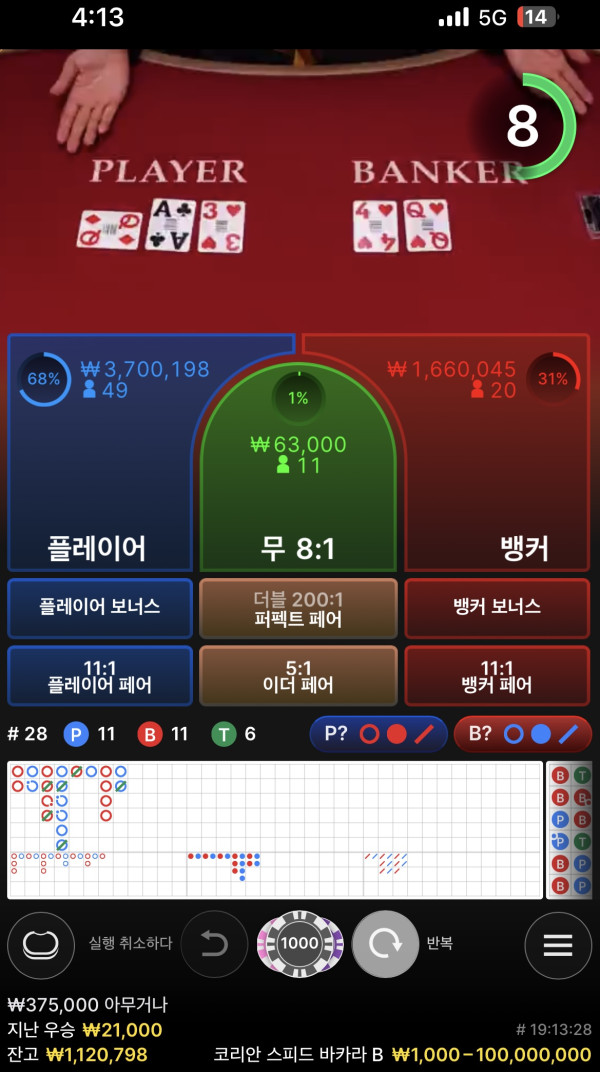The image size is (600, 1072).
Task: Bet on 뱅커 페어 11:1
Action: 497,676
